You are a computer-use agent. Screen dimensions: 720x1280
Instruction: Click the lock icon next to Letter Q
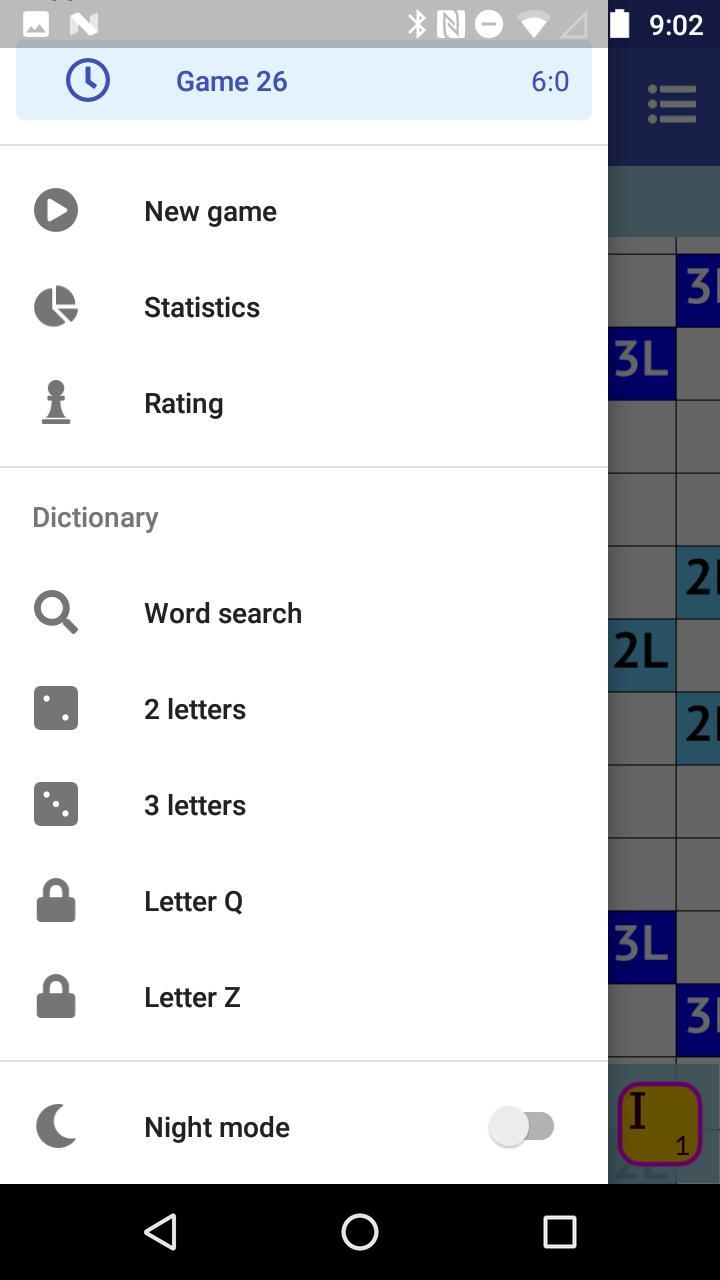pyautogui.click(x=56, y=900)
